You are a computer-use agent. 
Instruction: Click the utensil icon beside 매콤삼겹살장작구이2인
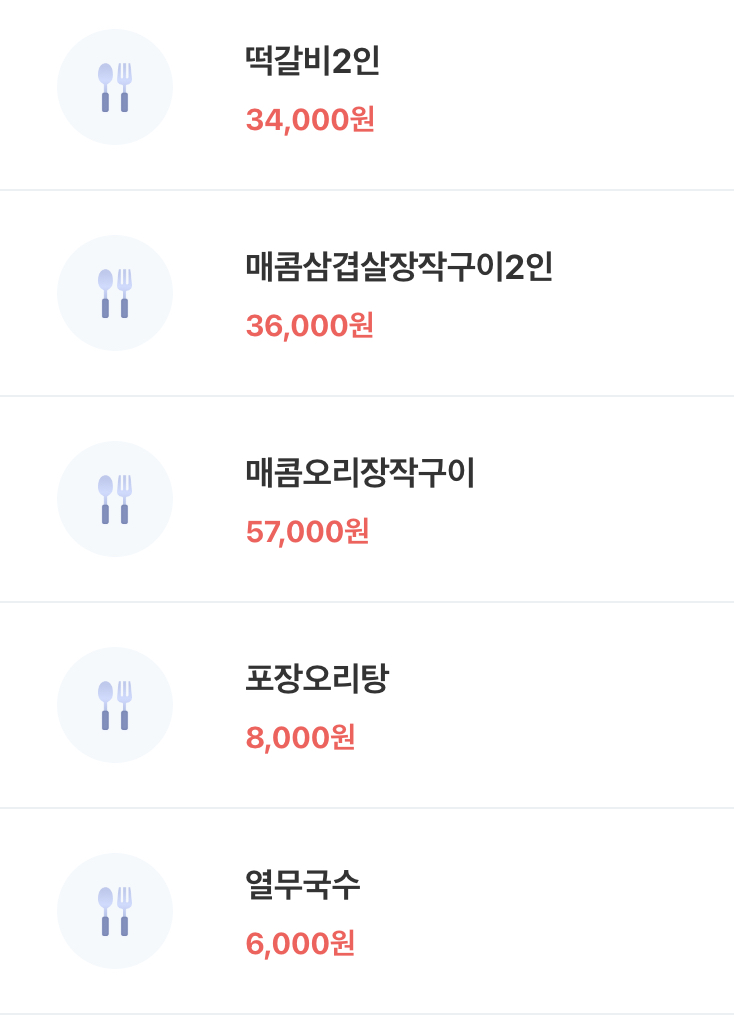pos(114,293)
